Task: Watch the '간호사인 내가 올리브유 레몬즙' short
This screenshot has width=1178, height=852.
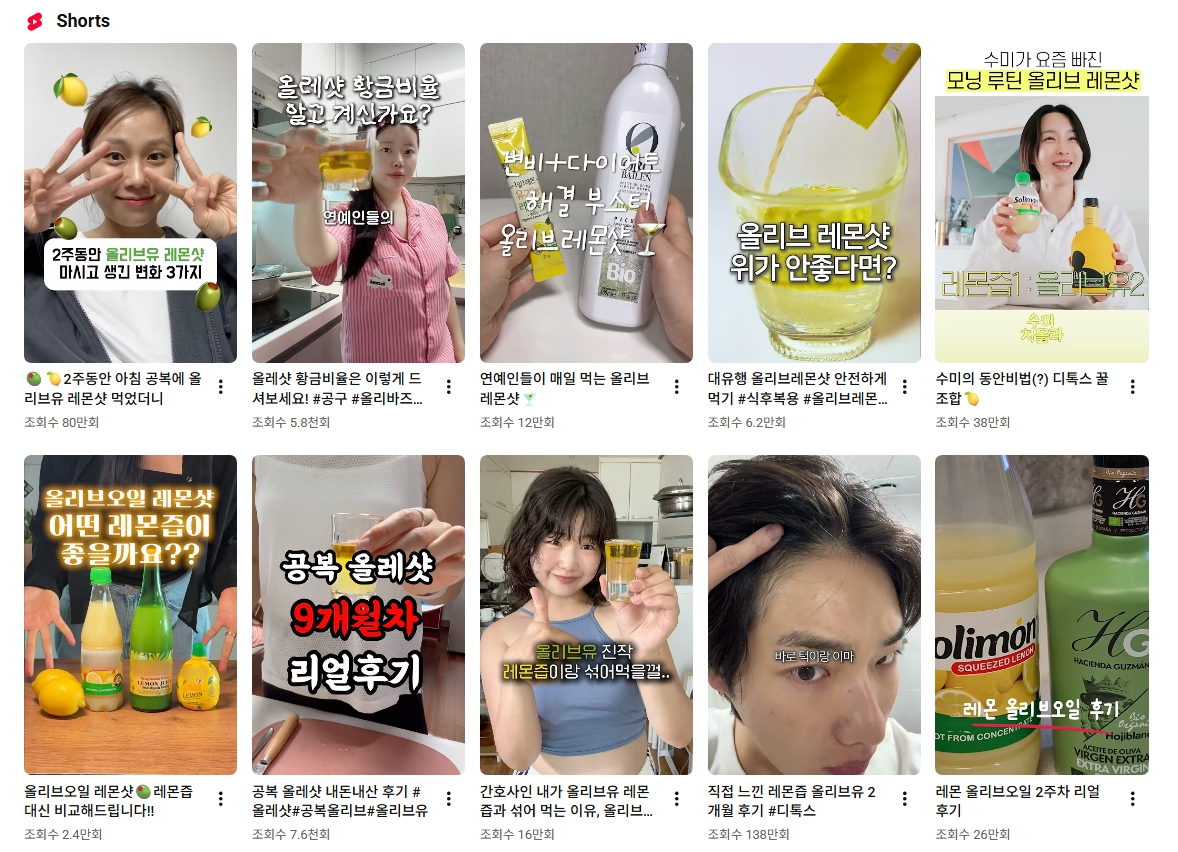Action: (x=586, y=614)
